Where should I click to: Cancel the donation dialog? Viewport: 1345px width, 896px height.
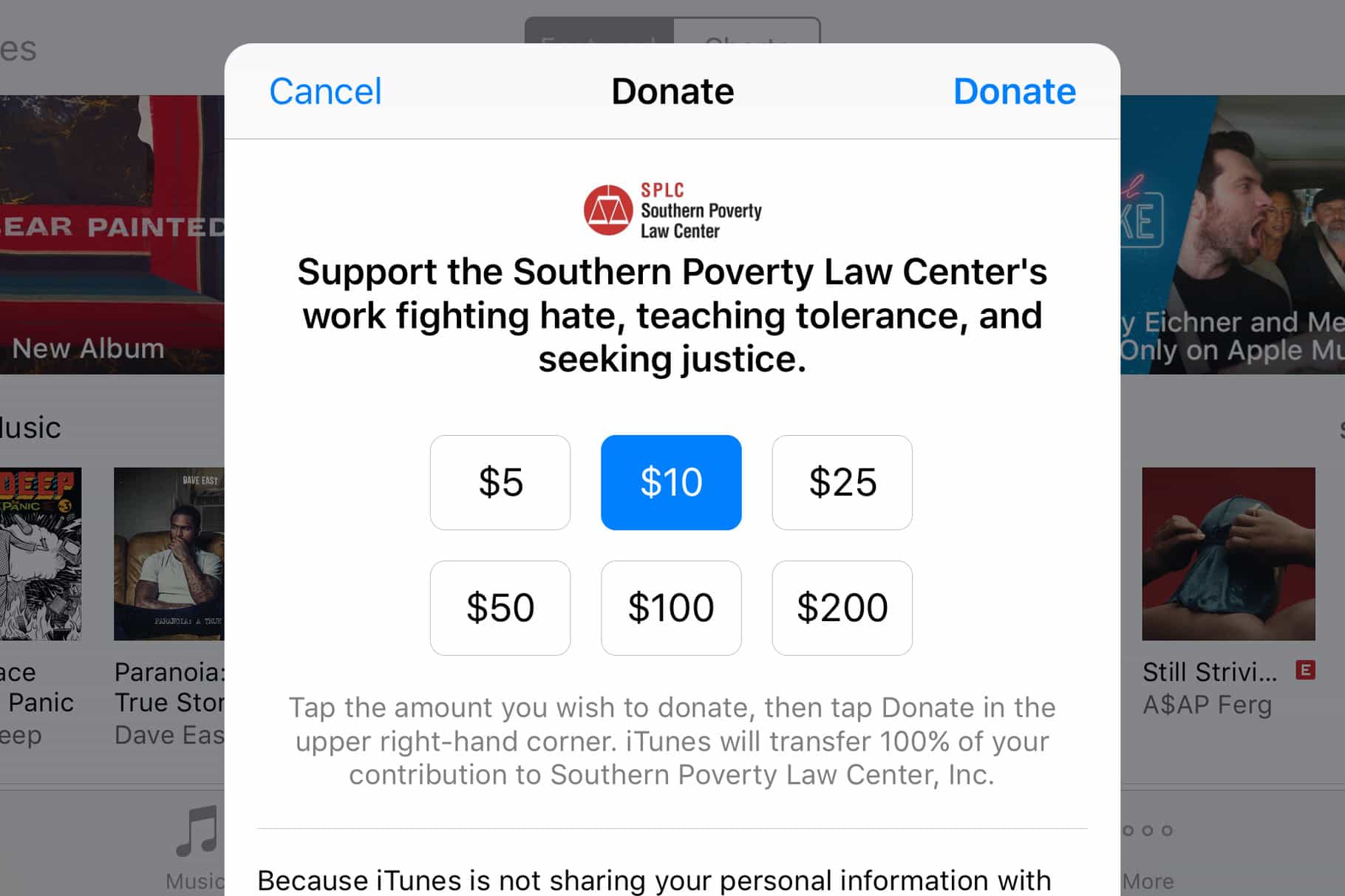coord(325,92)
